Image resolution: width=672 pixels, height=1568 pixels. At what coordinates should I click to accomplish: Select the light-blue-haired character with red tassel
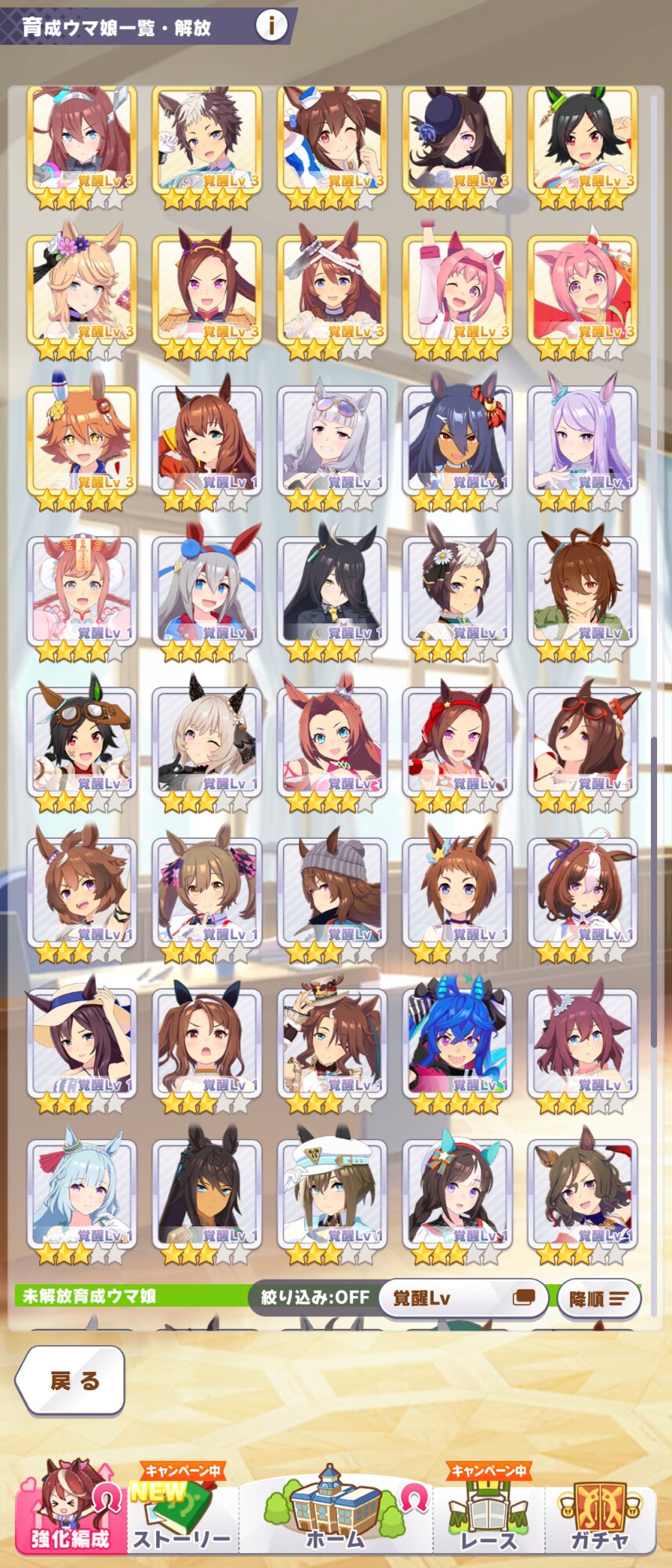pyautogui.click(x=82, y=1190)
